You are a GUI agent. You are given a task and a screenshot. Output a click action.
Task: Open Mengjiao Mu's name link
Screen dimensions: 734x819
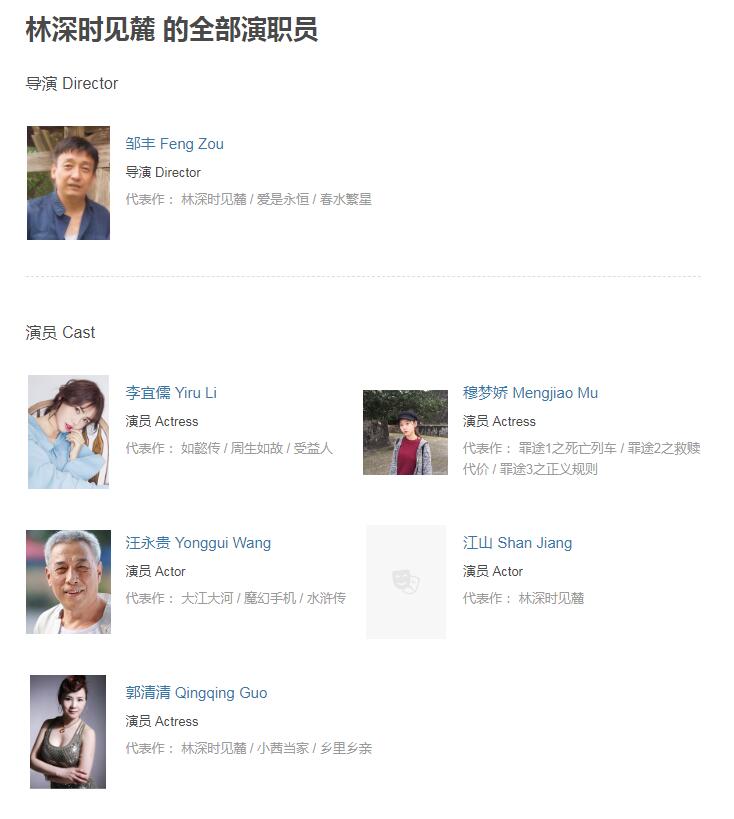point(530,393)
